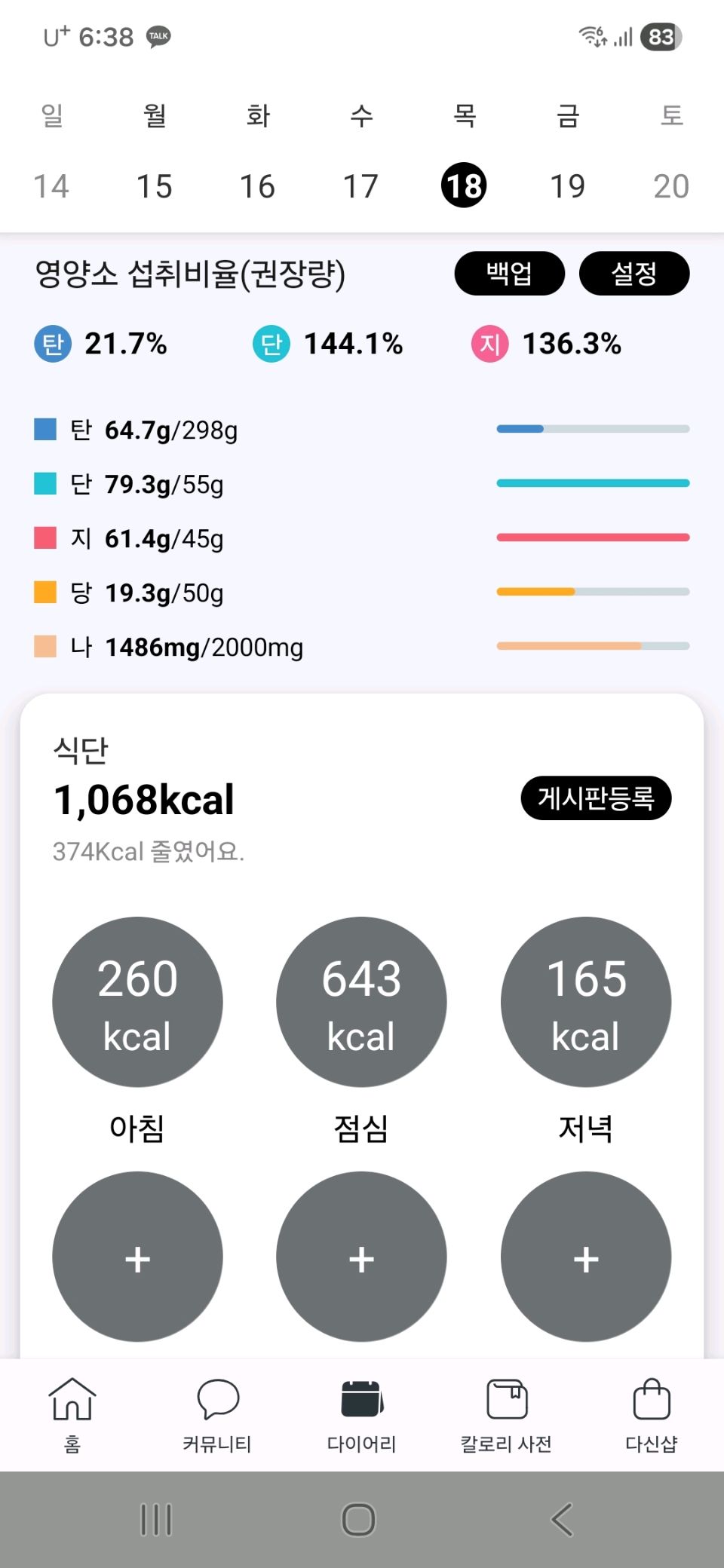Select Monday the 15th in the calendar
The image size is (724, 1568).
pos(155,186)
